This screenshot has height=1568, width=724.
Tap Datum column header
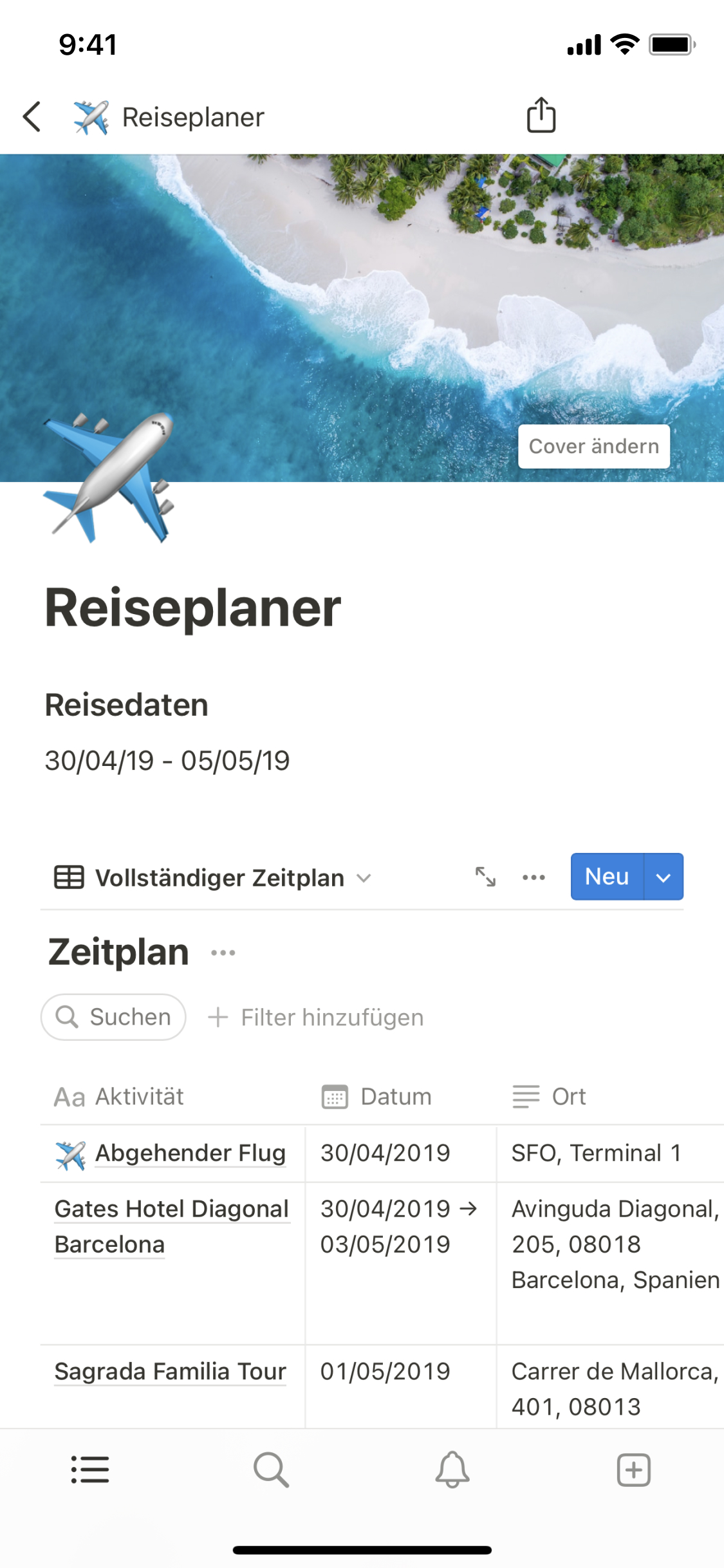395,1096
